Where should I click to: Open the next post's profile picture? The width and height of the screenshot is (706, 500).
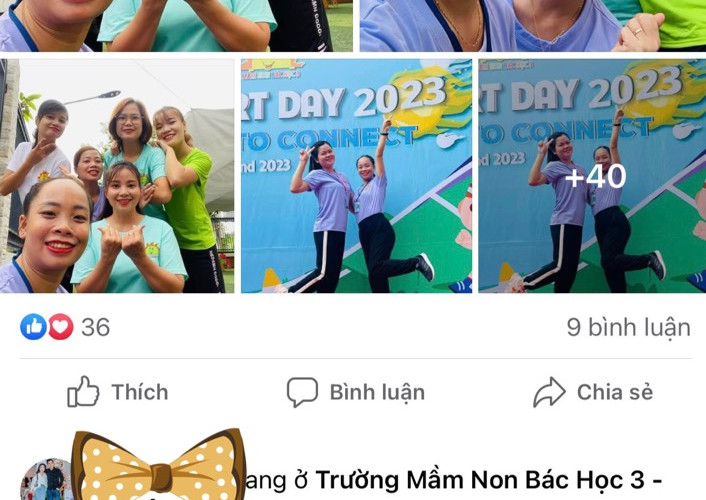click(45, 482)
